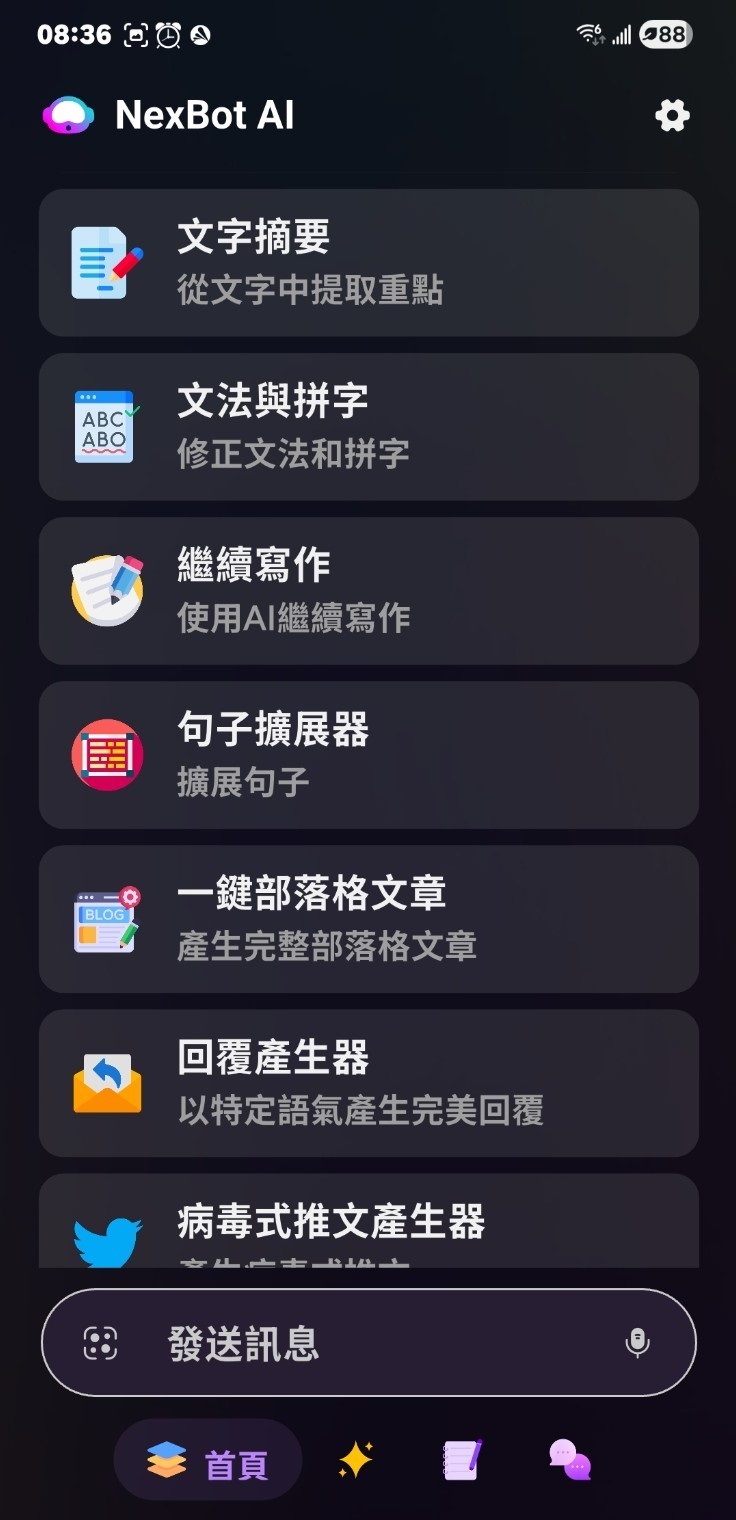Screen dimensions: 736x1520
Task: Switch to the chat bubbles tab
Action: coord(570,1461)
